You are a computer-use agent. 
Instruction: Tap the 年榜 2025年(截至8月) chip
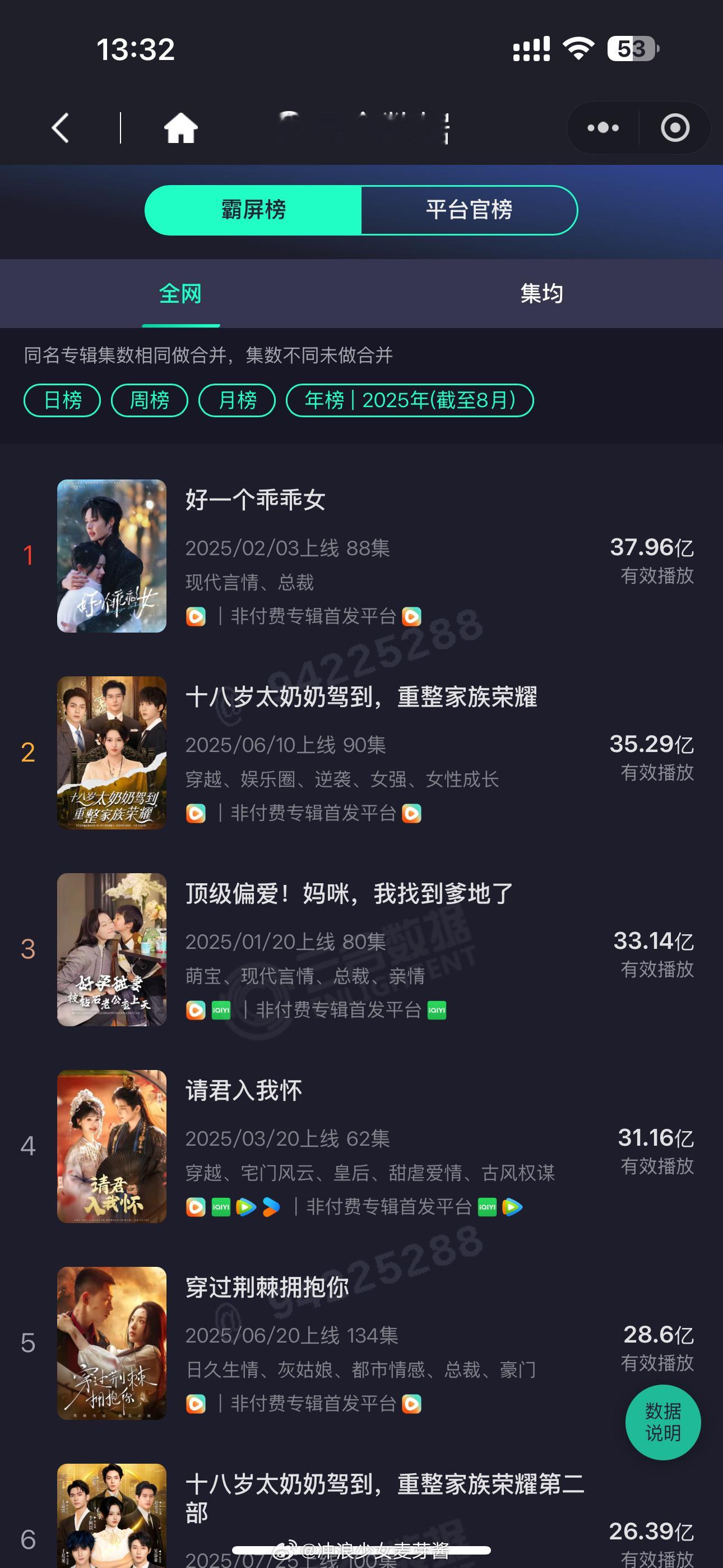[410, 400]
